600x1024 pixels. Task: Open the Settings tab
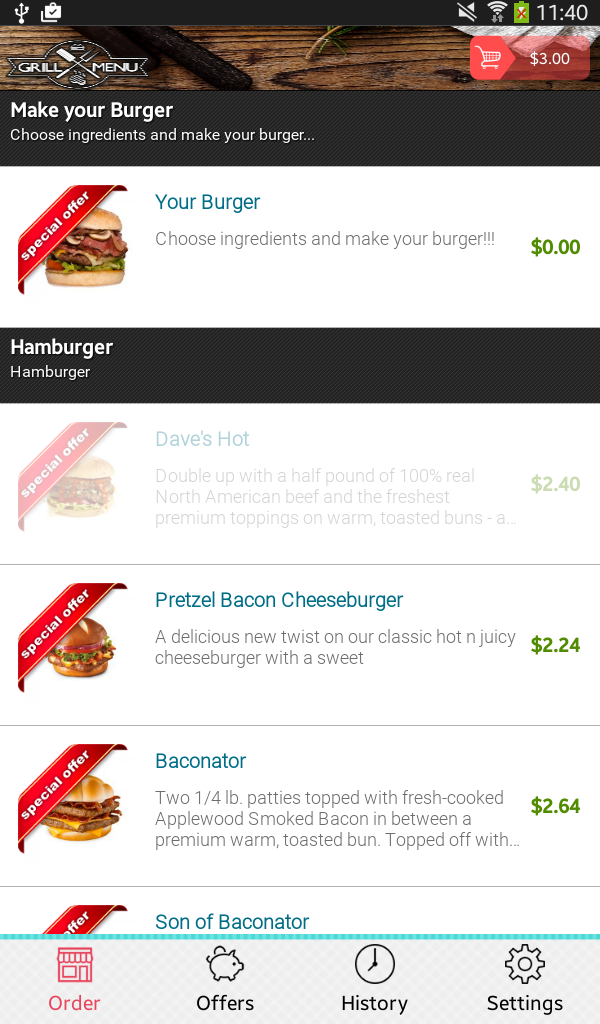pyautogui.click(x=524, y=980)
